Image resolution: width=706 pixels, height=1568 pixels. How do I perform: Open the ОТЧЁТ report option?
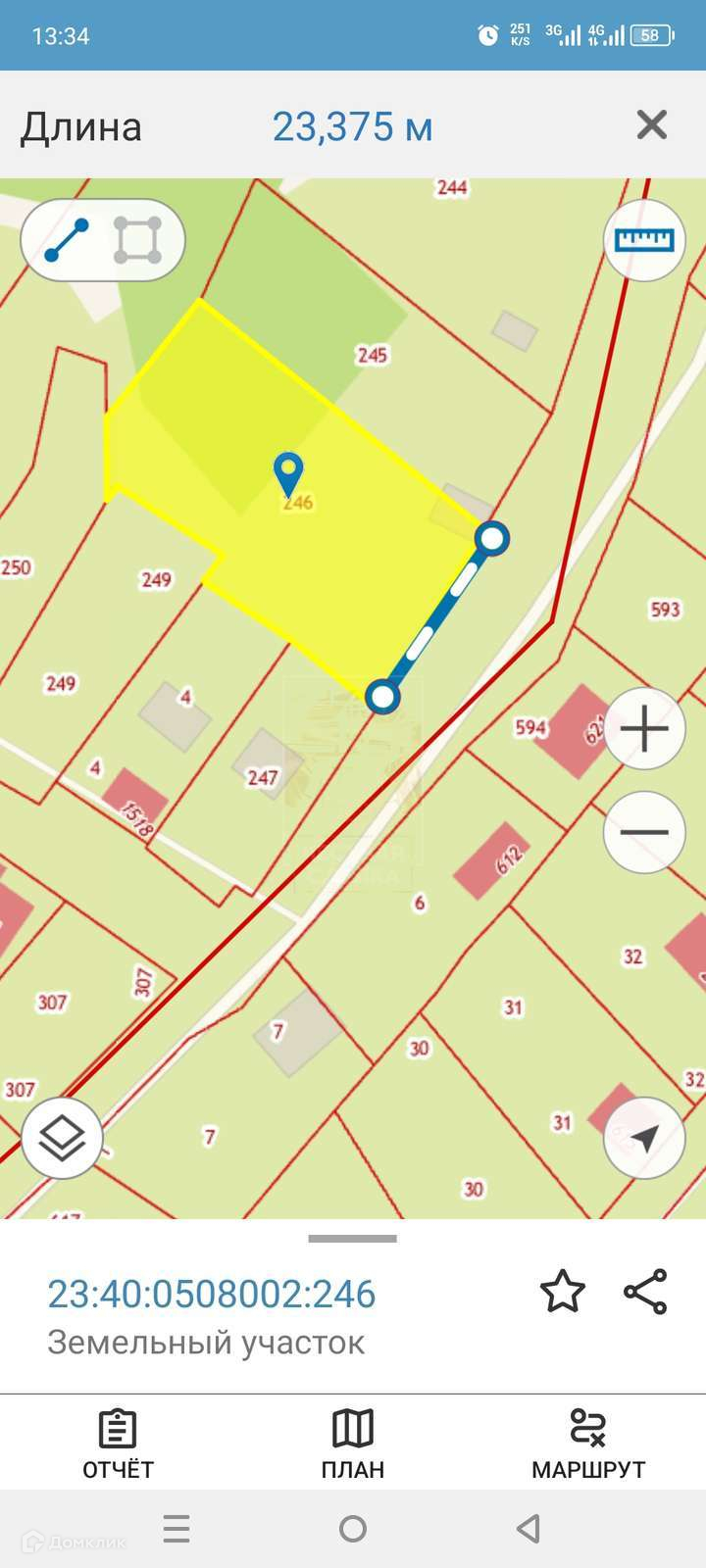pos(118,1444)
